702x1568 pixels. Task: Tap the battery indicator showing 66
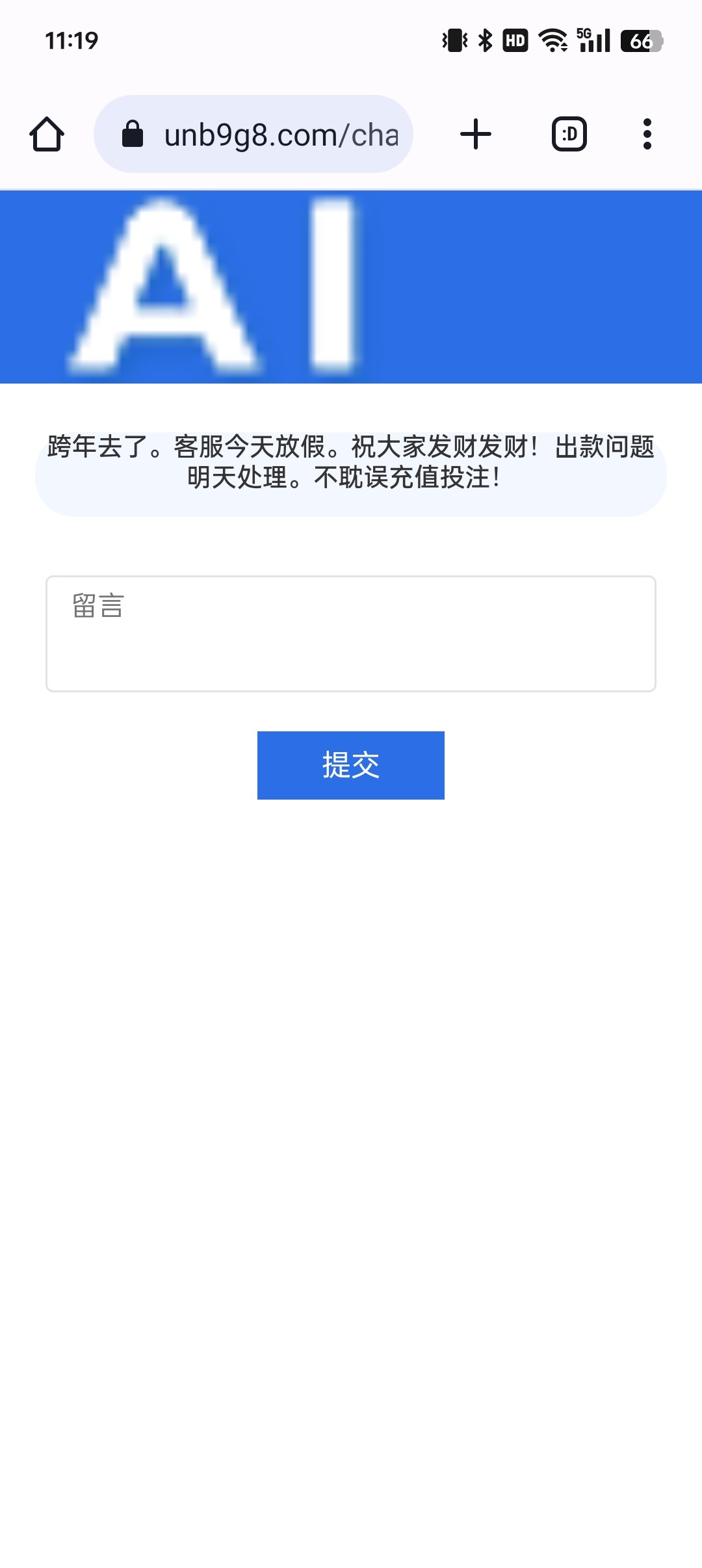(640, 41)
